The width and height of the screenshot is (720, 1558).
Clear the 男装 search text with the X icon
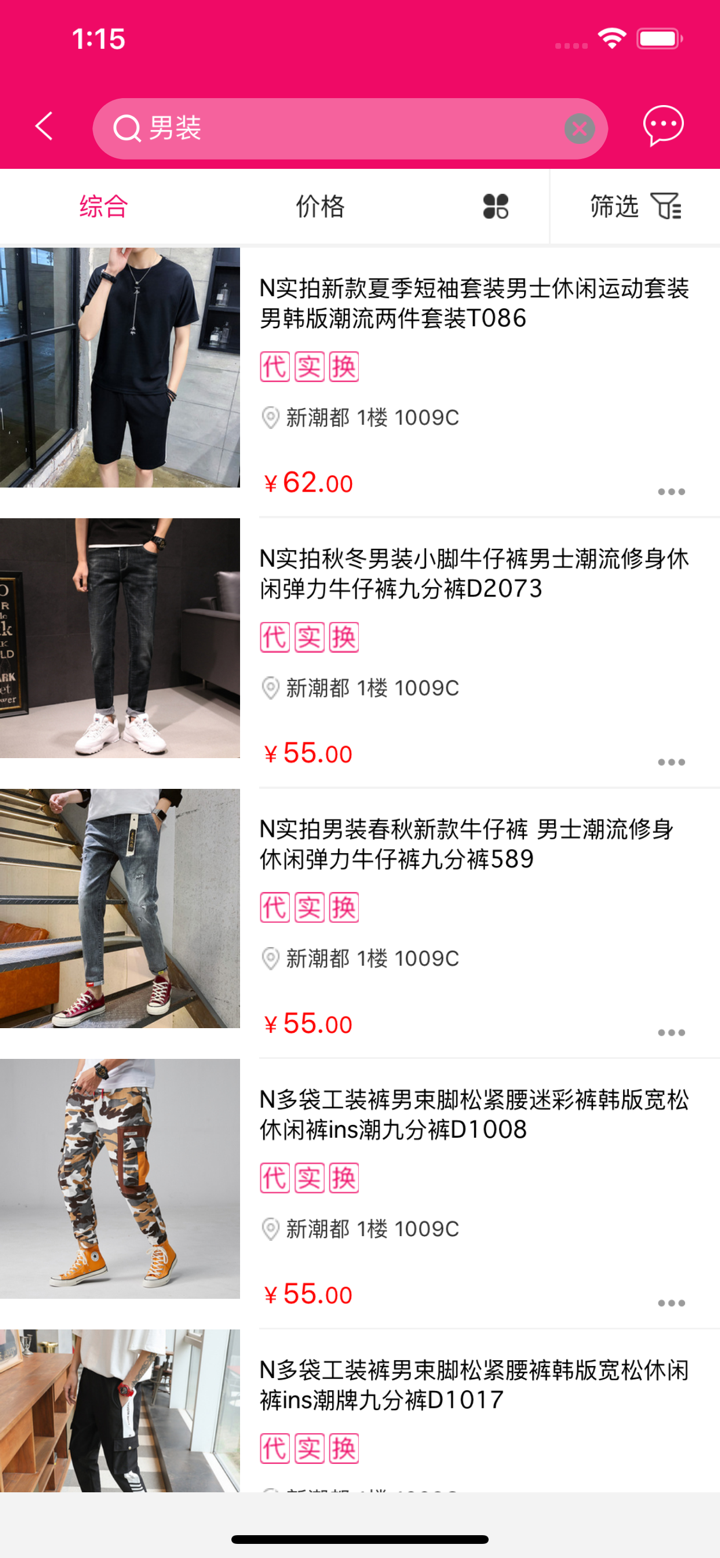pos(578,127)
